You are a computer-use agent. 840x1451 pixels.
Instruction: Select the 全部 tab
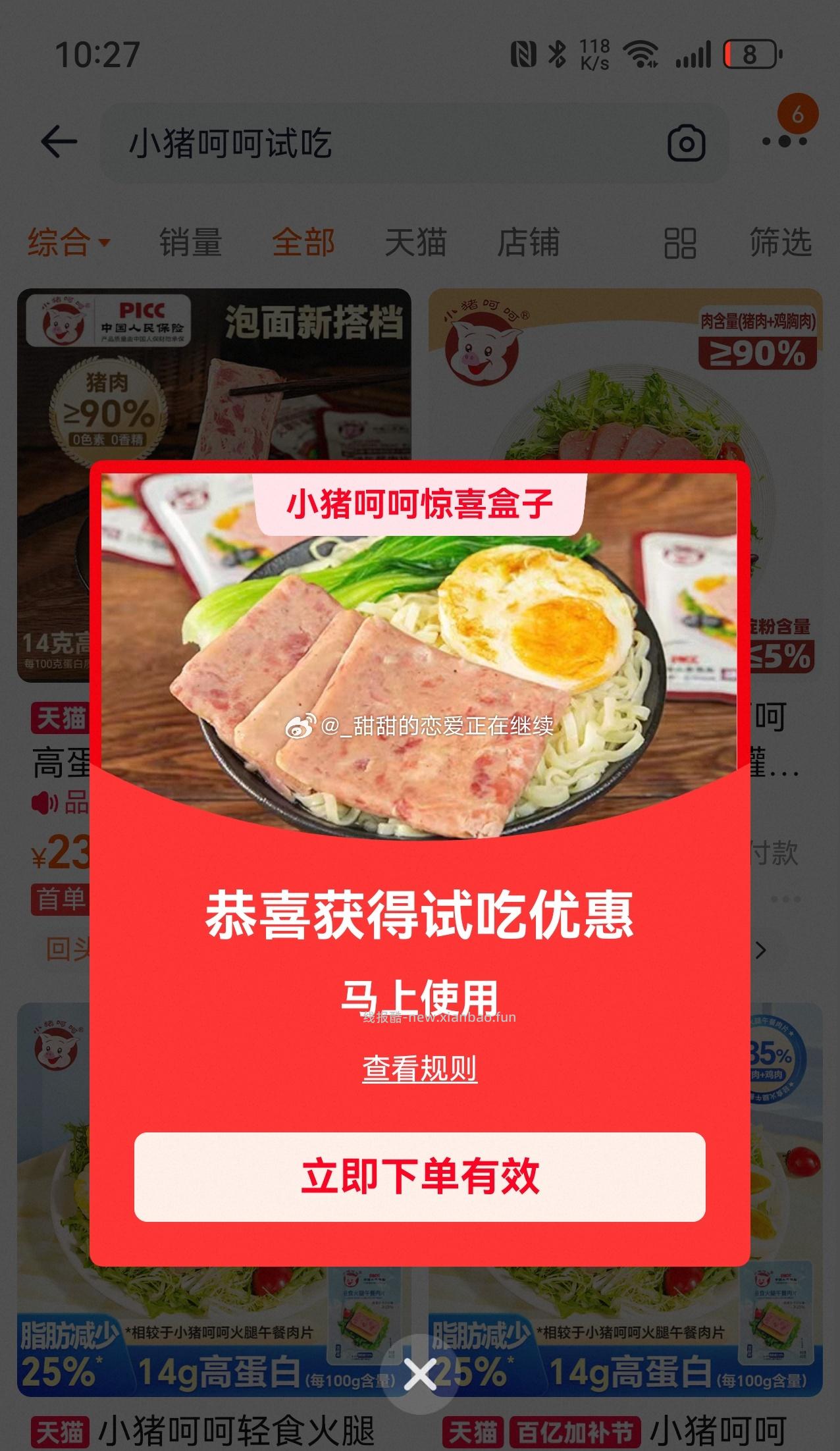click(304, 242)
